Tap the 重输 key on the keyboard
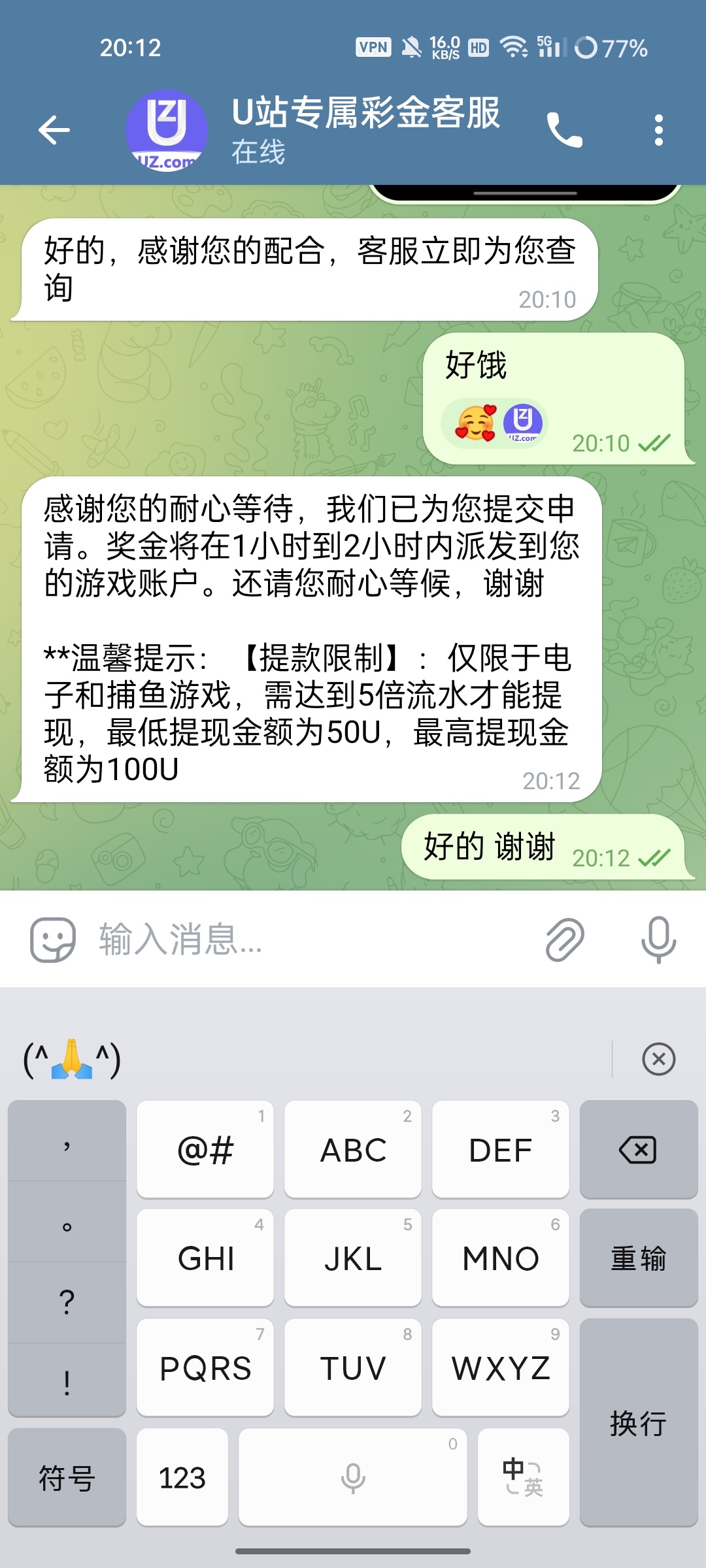 [x=638, y=1258]
